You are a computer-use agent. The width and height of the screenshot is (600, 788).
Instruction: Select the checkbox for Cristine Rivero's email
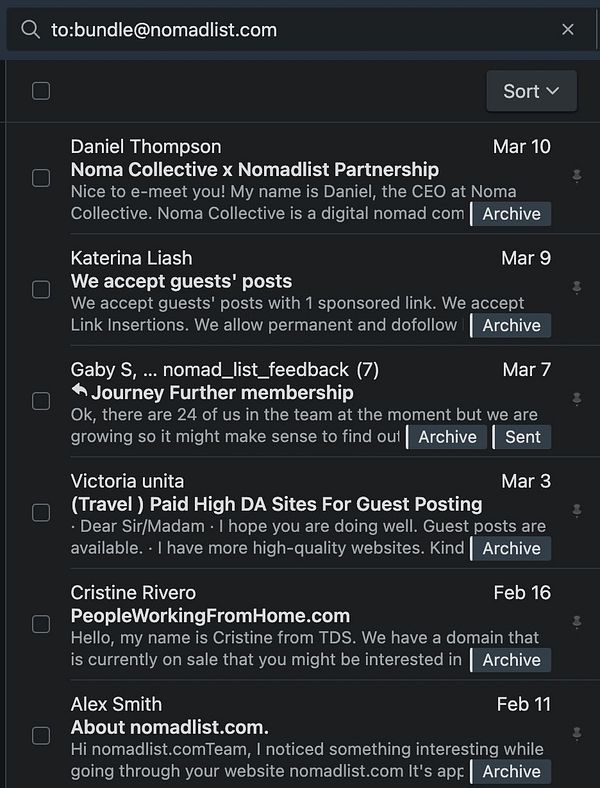click(41, 624)
